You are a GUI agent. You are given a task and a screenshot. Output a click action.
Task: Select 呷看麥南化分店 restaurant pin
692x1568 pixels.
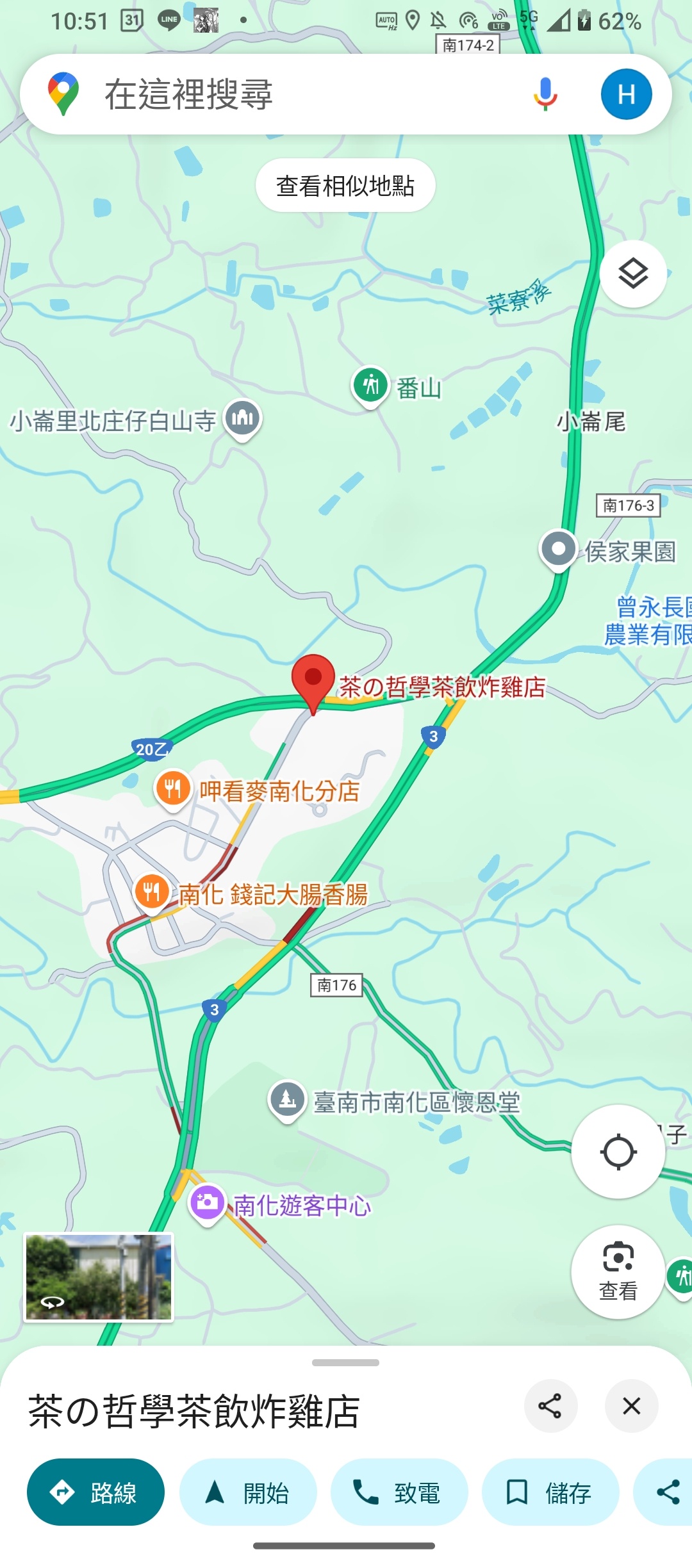click(173, 789)
